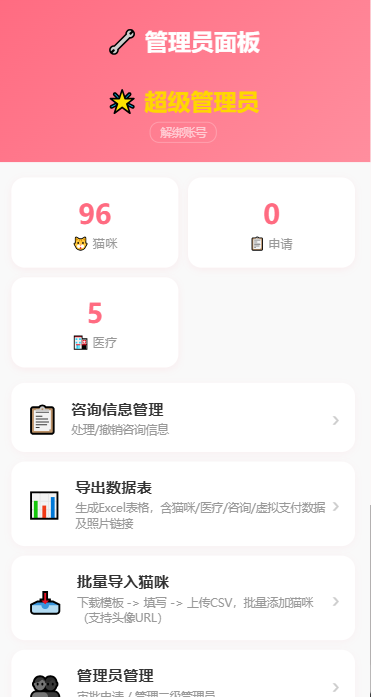Open 批量导入猫咪

pyautogui.click(x=183, y=598)
